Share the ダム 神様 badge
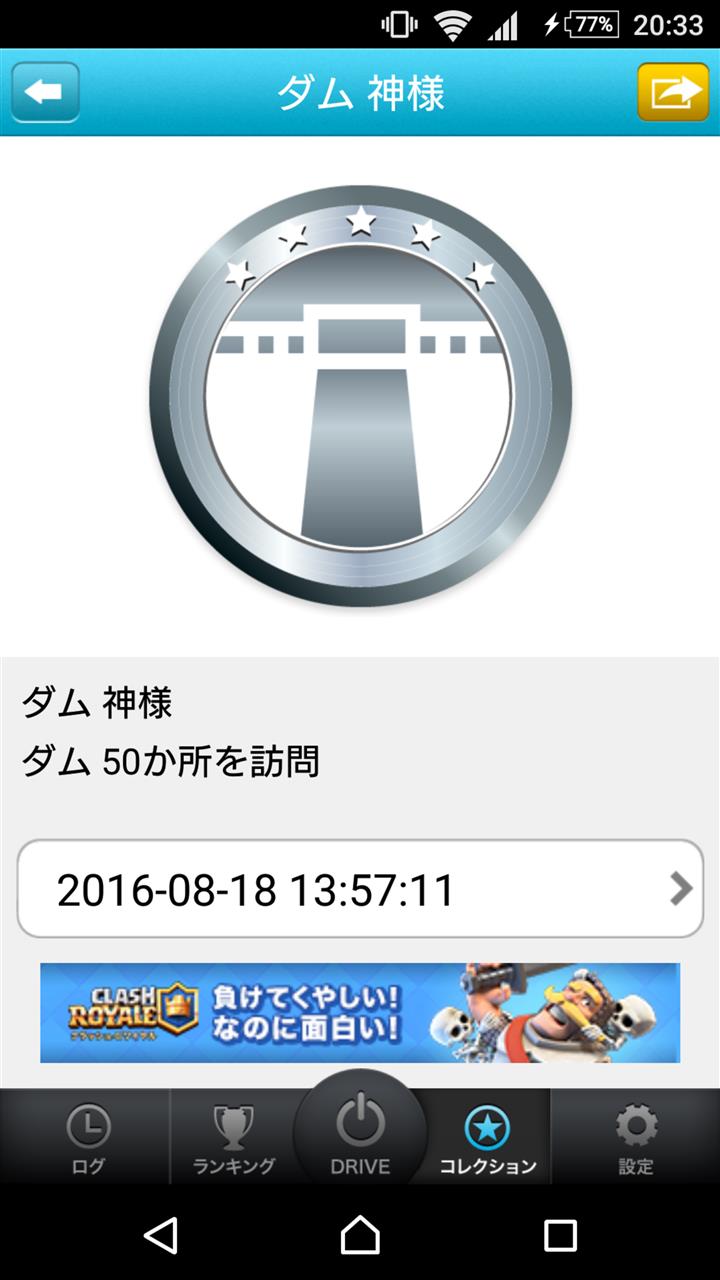The height and width of the screenshot is (1280, 720). tap(673, 93)
